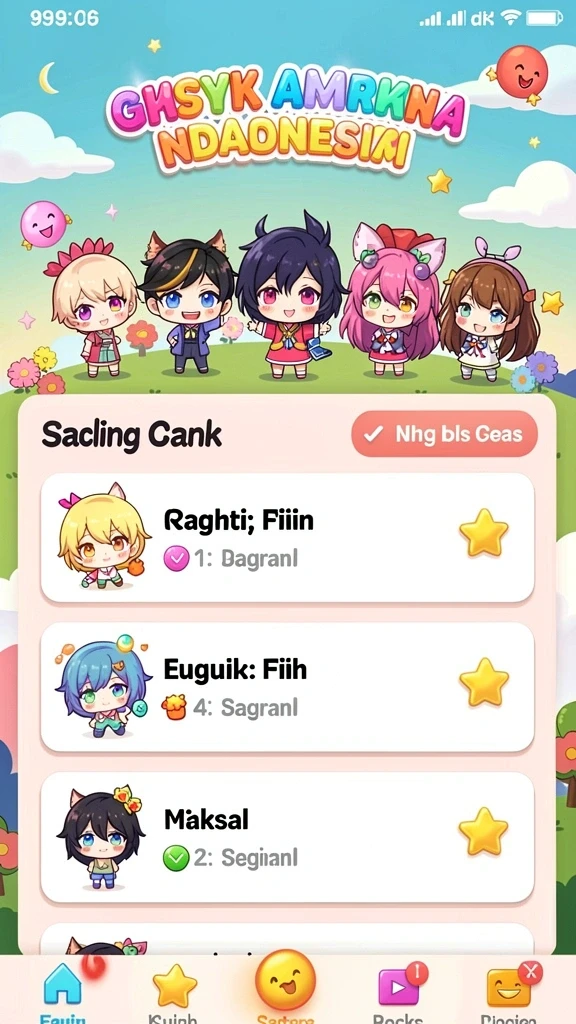The width and height of the screenshot is (576, 1024).
Task: Open the Euguik: Fiih character card
Action: 287,686
